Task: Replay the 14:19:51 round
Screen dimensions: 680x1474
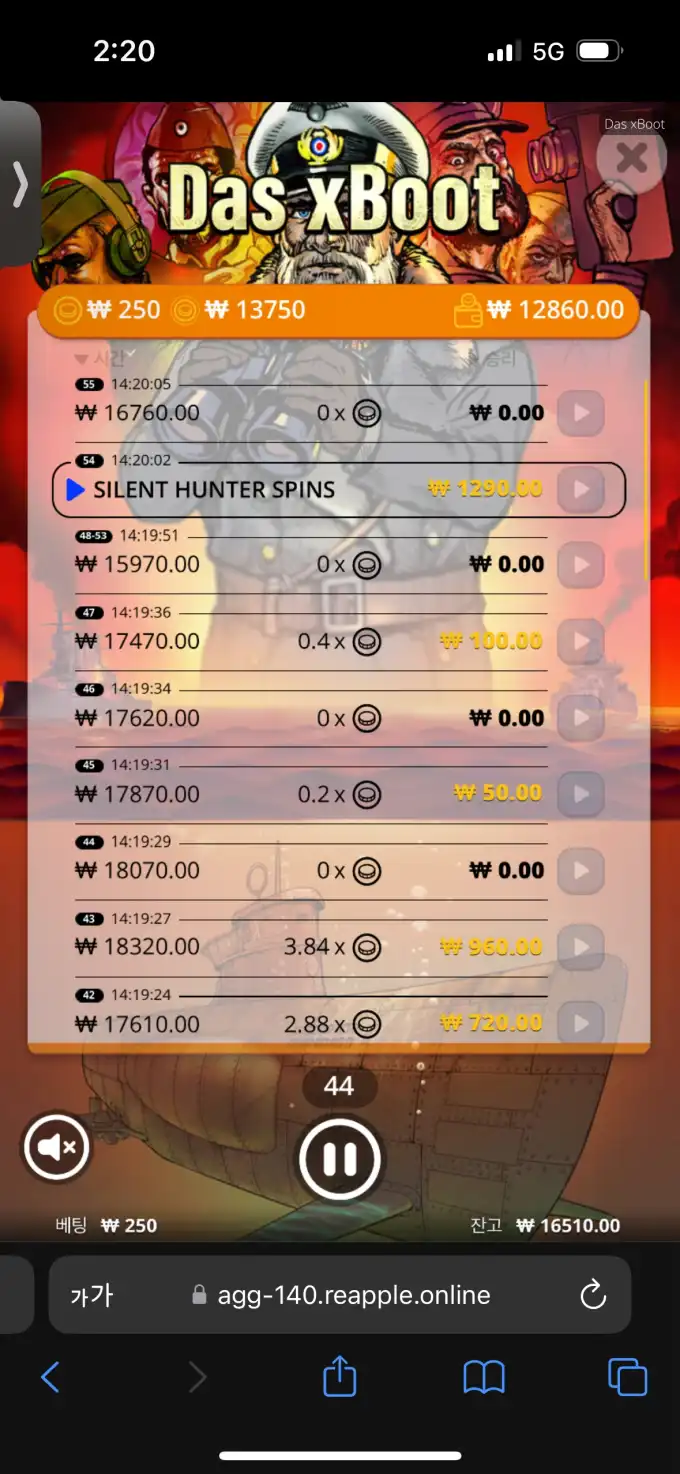Action: pos(581,565)
